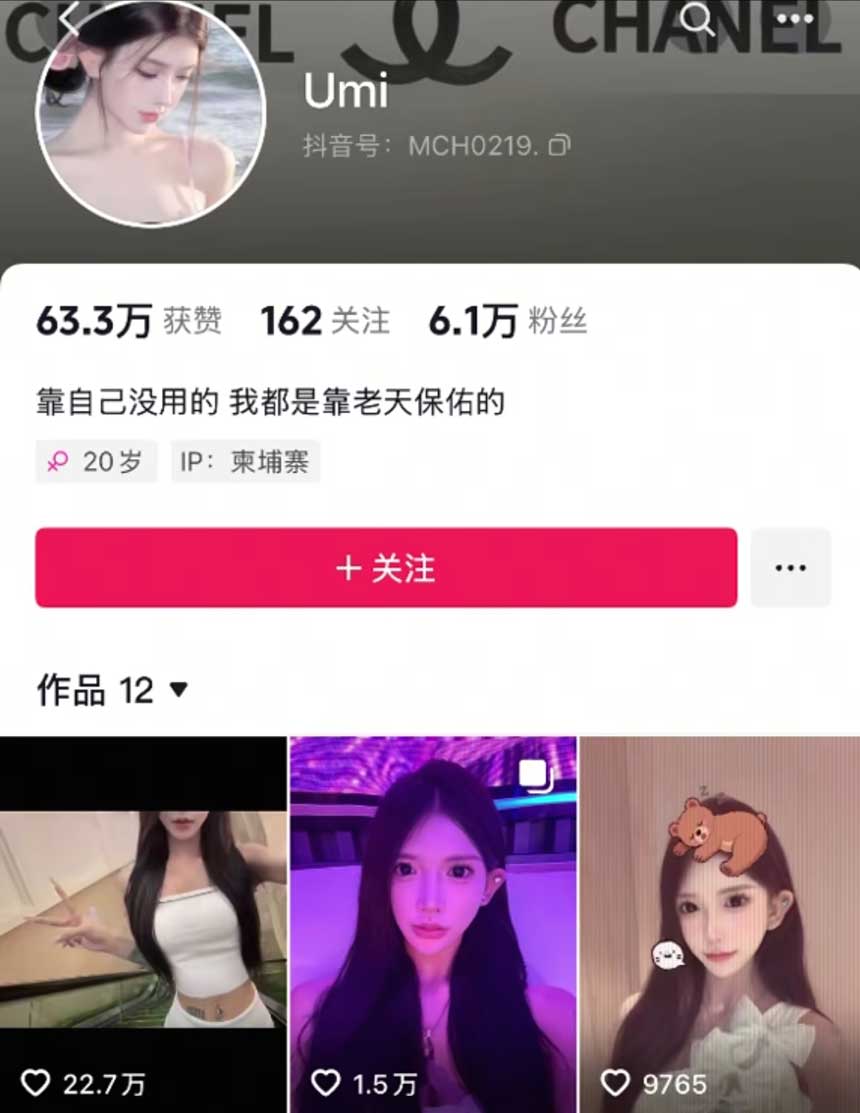View the 63.3万 likes received count
The height and width of the screenshot is (1113, 860).
tap(128, 321)
